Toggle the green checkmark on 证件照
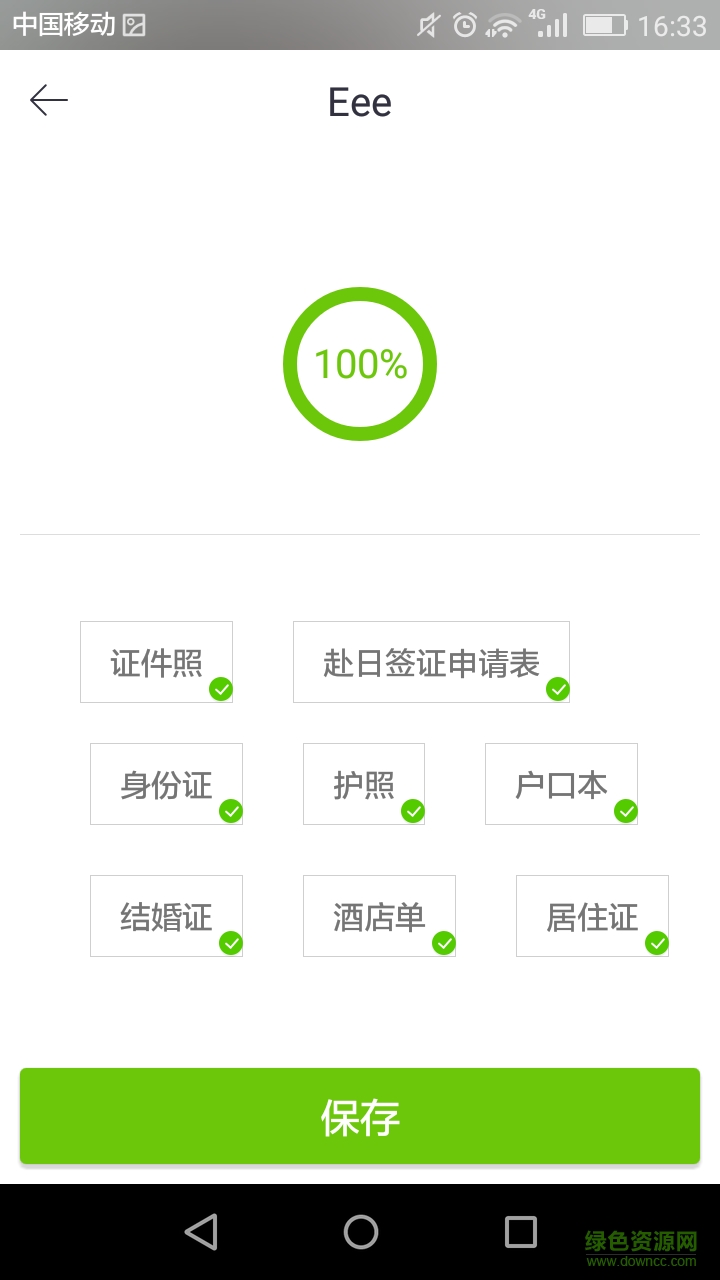Screen dimensions: 720x1280 click(221, 689)
